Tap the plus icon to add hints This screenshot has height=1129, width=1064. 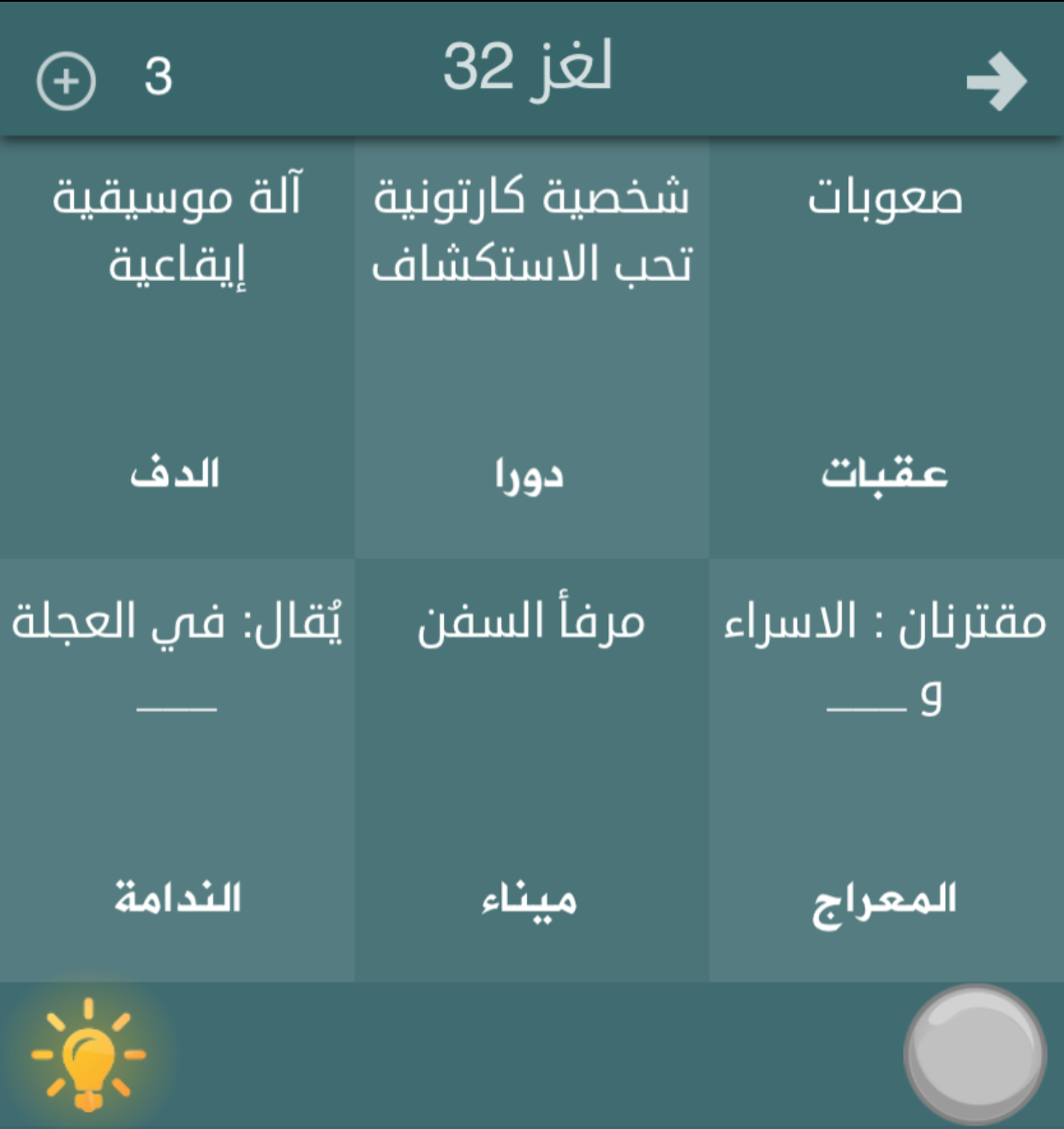(66, 81)
